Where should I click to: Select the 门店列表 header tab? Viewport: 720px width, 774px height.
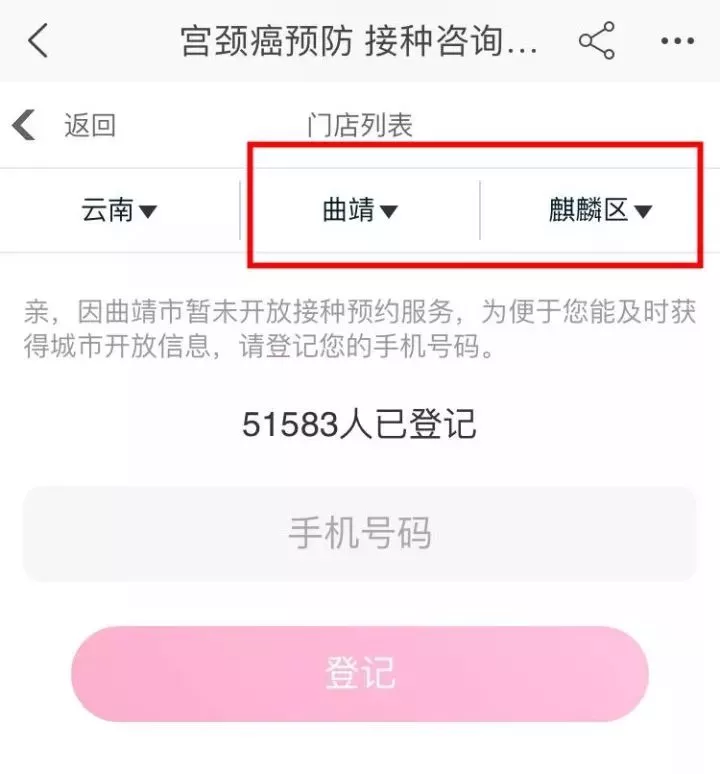pyautogui.click(x=362, y=123)
